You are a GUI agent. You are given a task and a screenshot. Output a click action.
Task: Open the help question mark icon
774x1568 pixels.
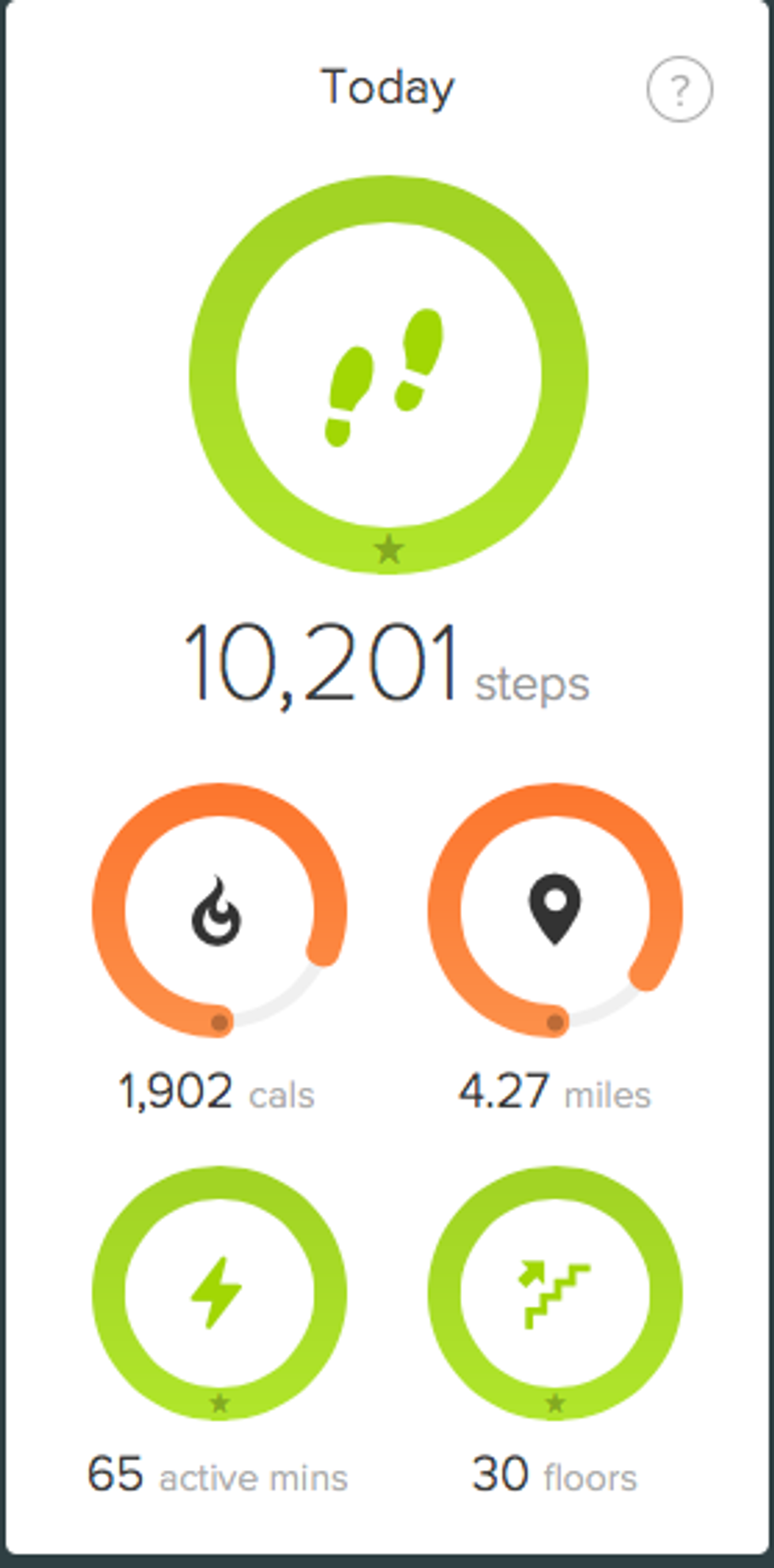(x=679, y=89)
